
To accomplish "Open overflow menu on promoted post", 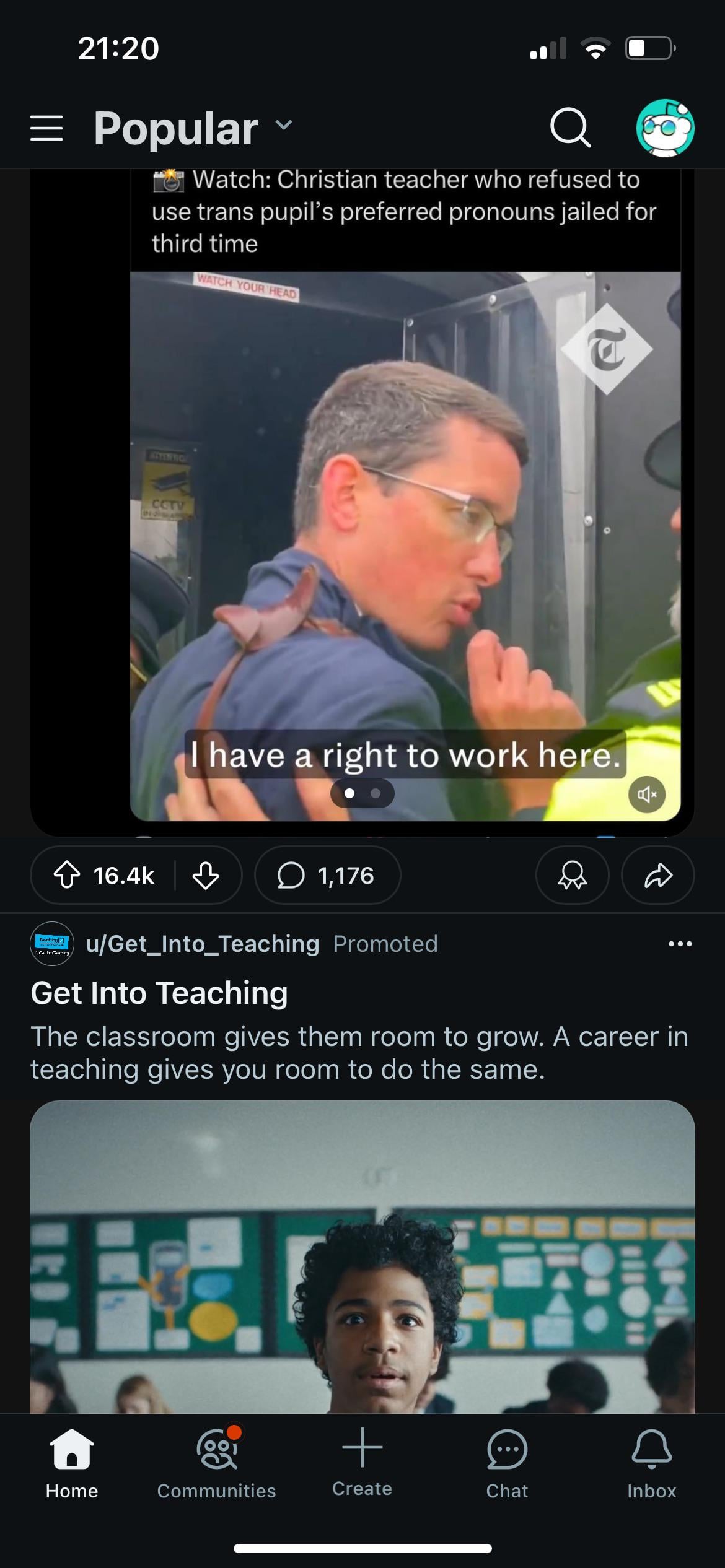I will 680,944.
